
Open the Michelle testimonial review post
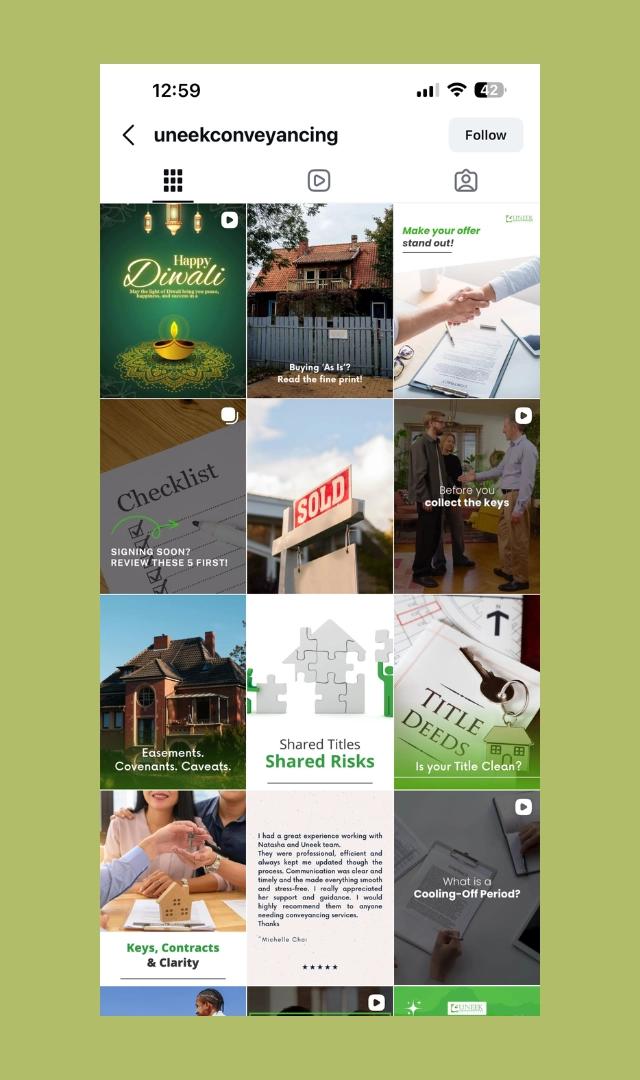320,888
